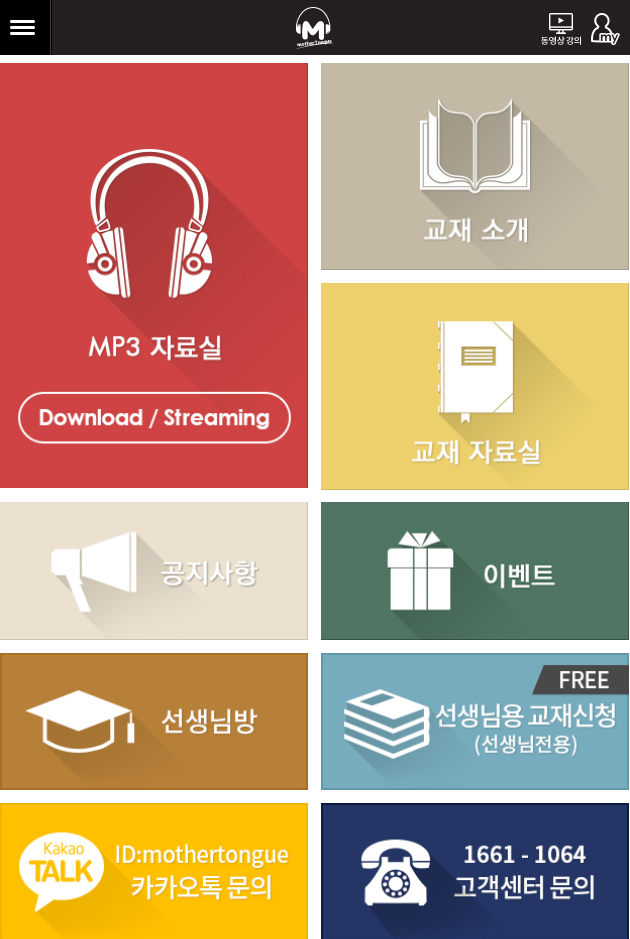
Task: Tap the Download / Streaming button
Action: (x=154, y=418)
